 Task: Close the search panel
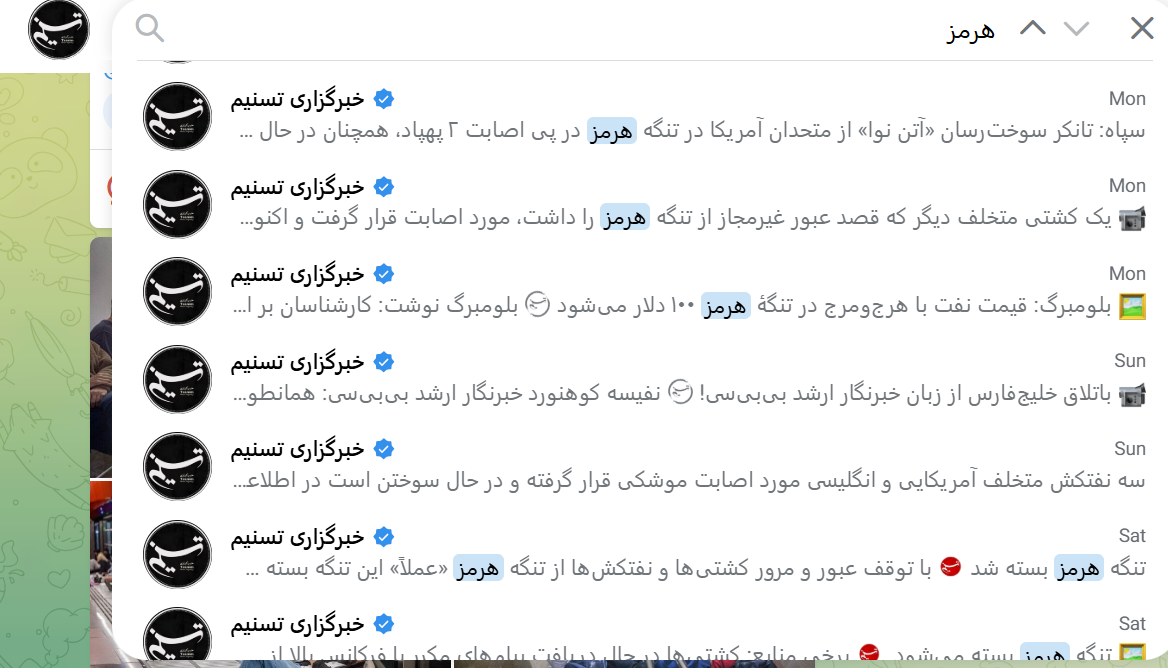coord(1141,29)
